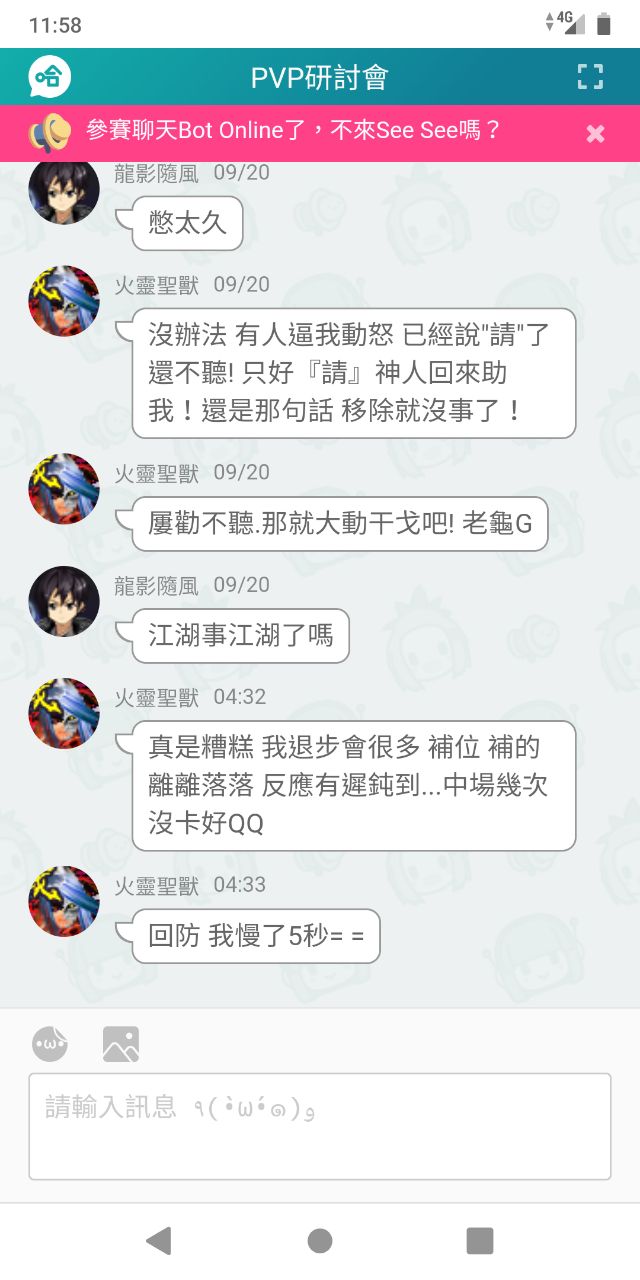This screenshot has height=1280, width=640.
Task: Open the emoticon sticker picker
Action: pos(50,1045)
